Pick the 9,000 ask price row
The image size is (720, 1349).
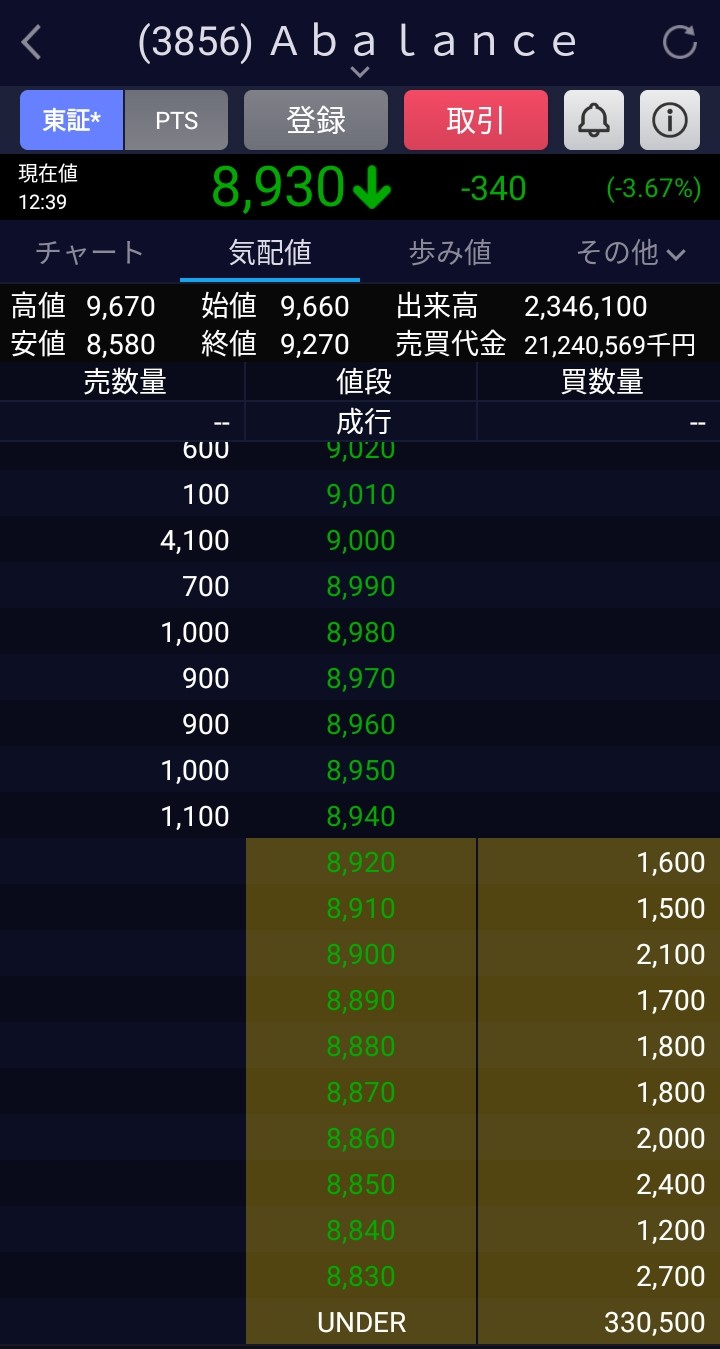point(360,540)
